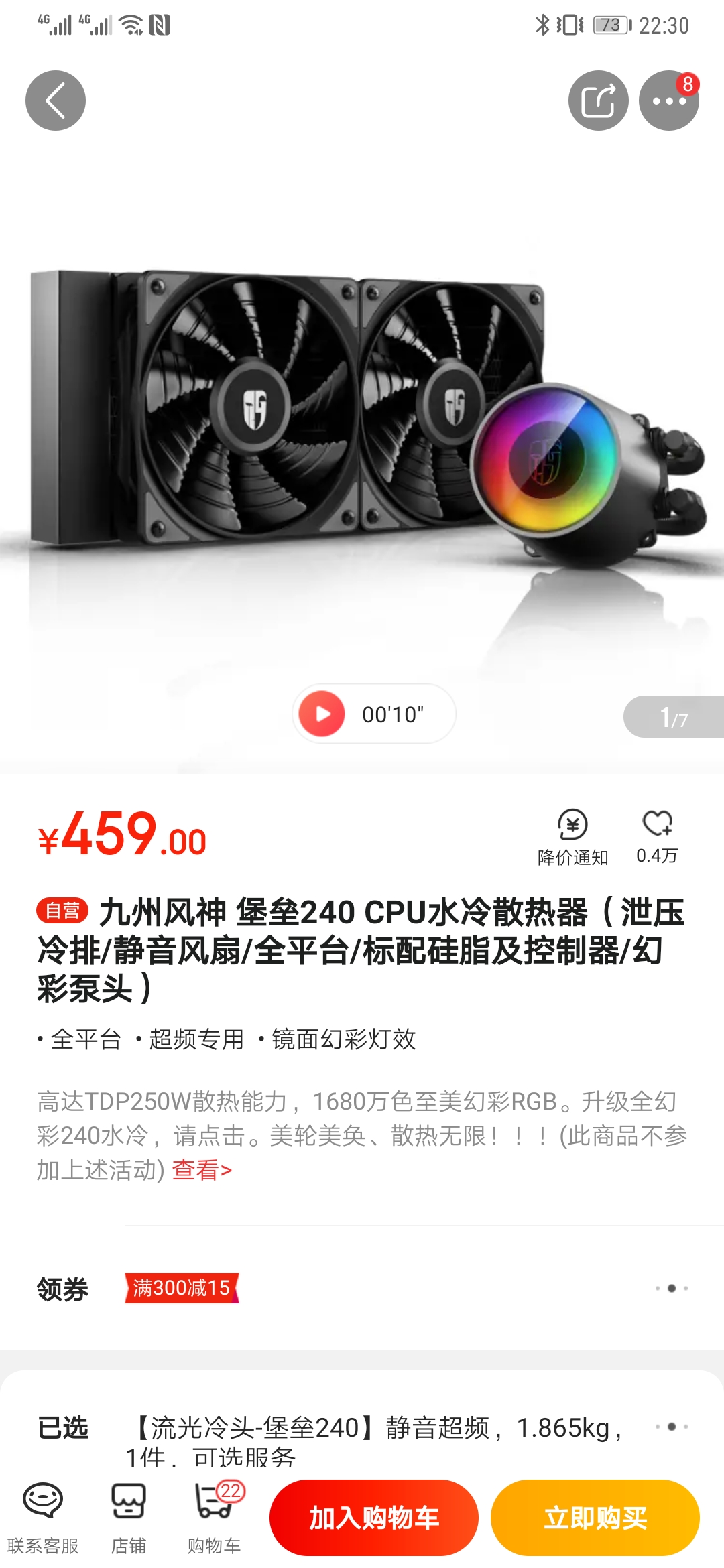Go back using the top arrow
Screen dimensions: 724x1568
coord(56,101)
